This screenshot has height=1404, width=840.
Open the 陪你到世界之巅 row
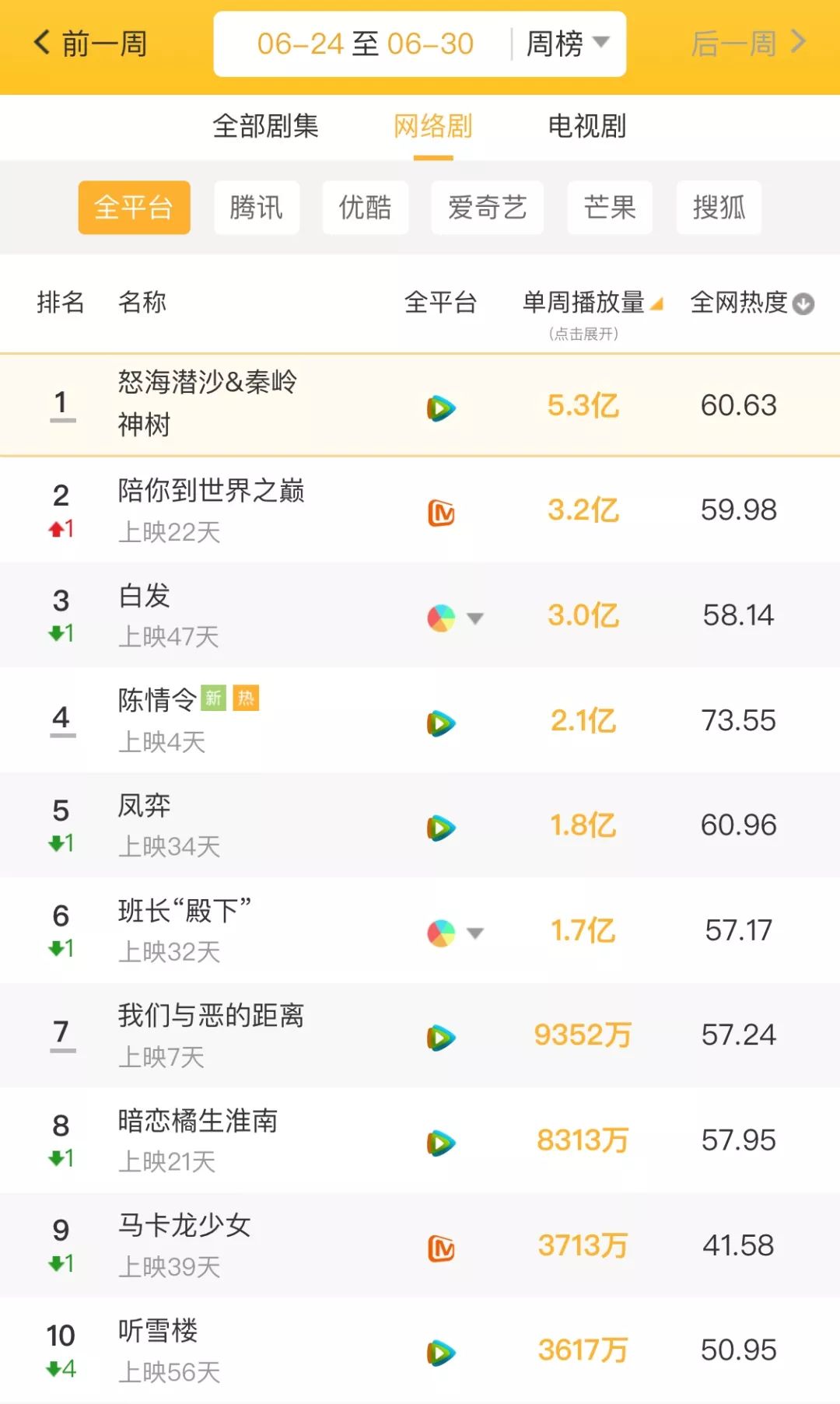pyautogui.click(x=211, y=492)
